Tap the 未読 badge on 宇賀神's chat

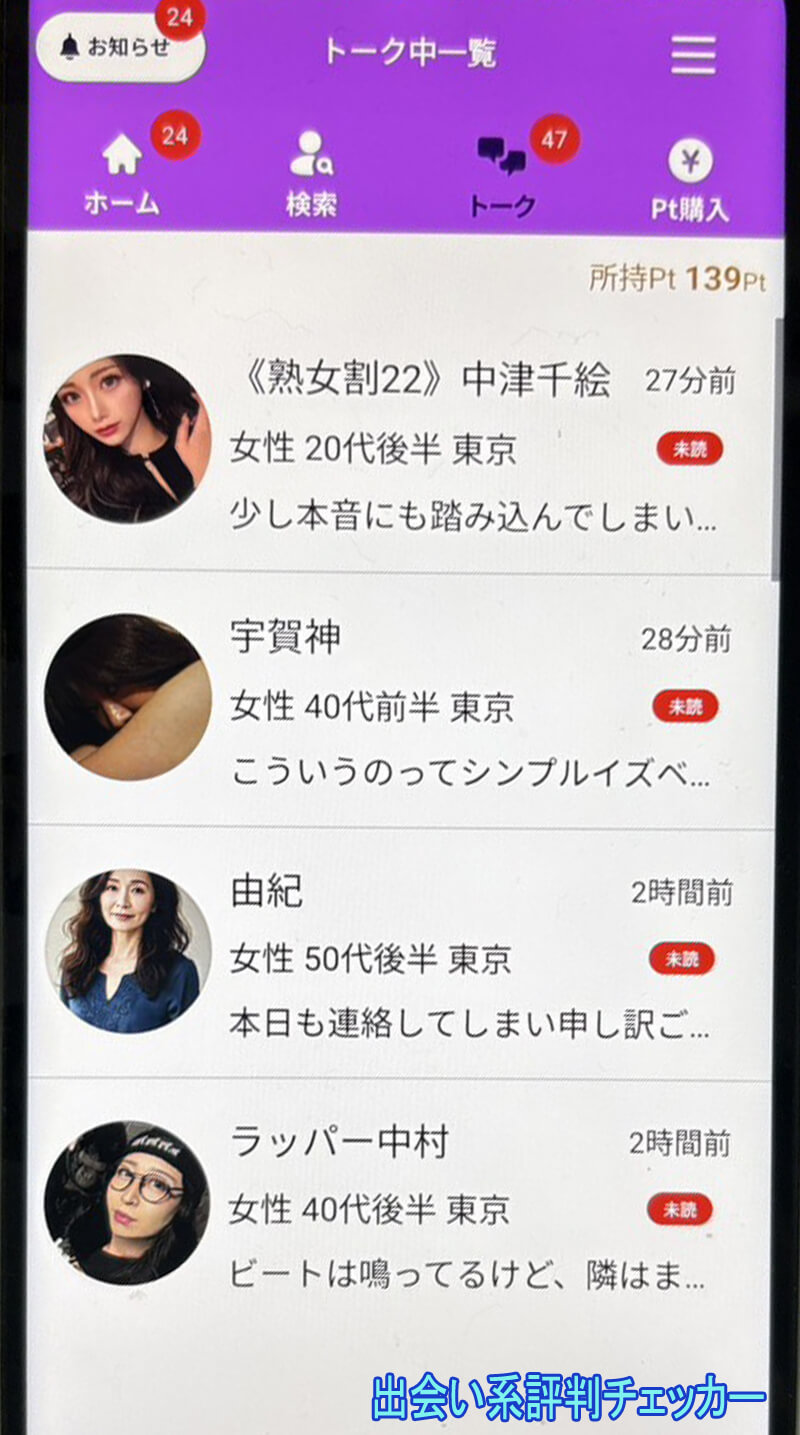coord(686,704)
